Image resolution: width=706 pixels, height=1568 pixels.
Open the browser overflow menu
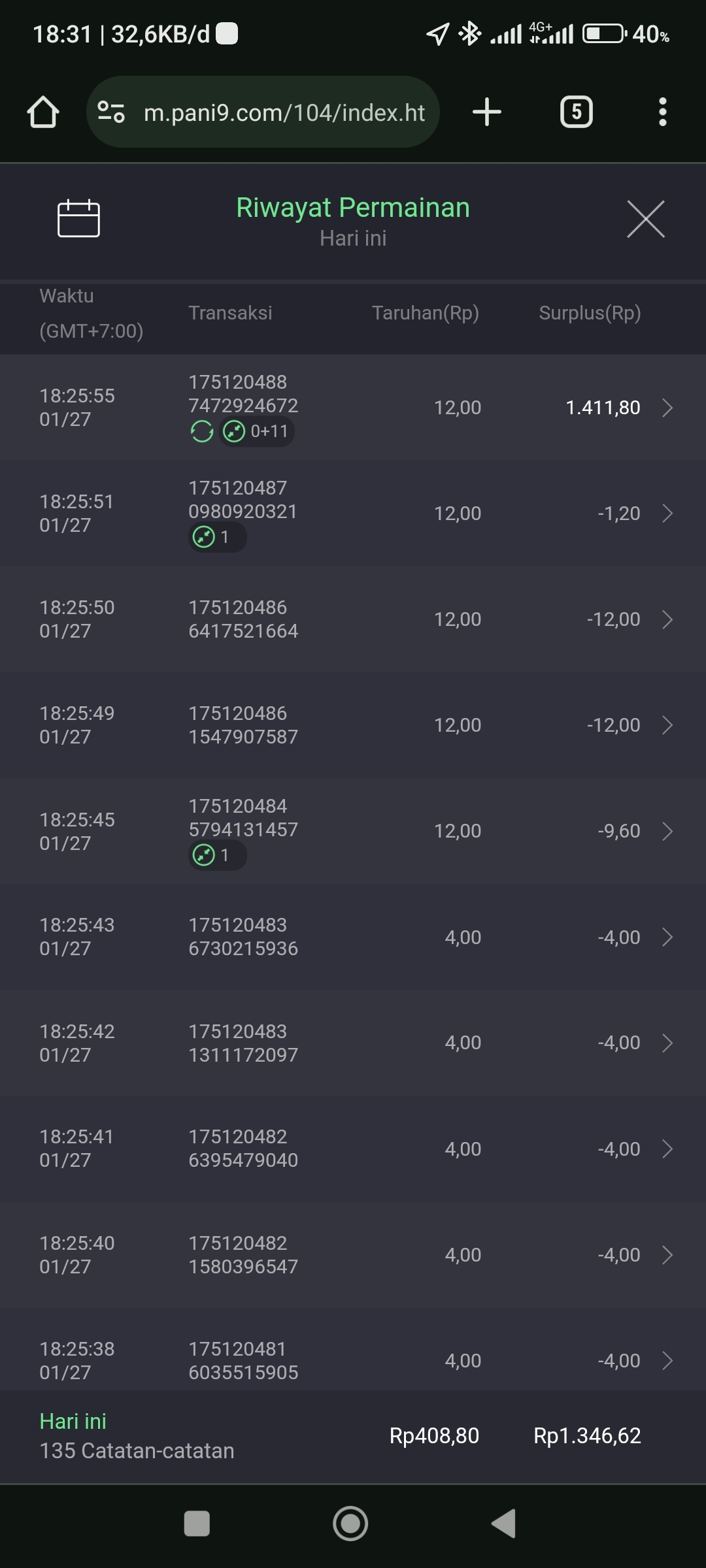[662, 112]
